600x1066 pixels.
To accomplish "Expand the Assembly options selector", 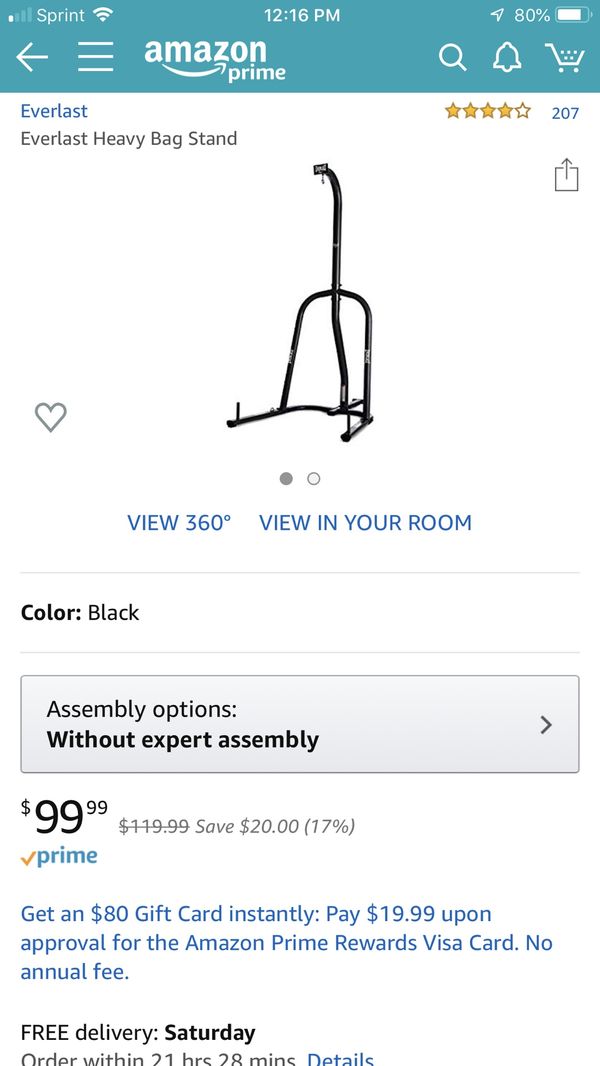I will coord(300,724).
